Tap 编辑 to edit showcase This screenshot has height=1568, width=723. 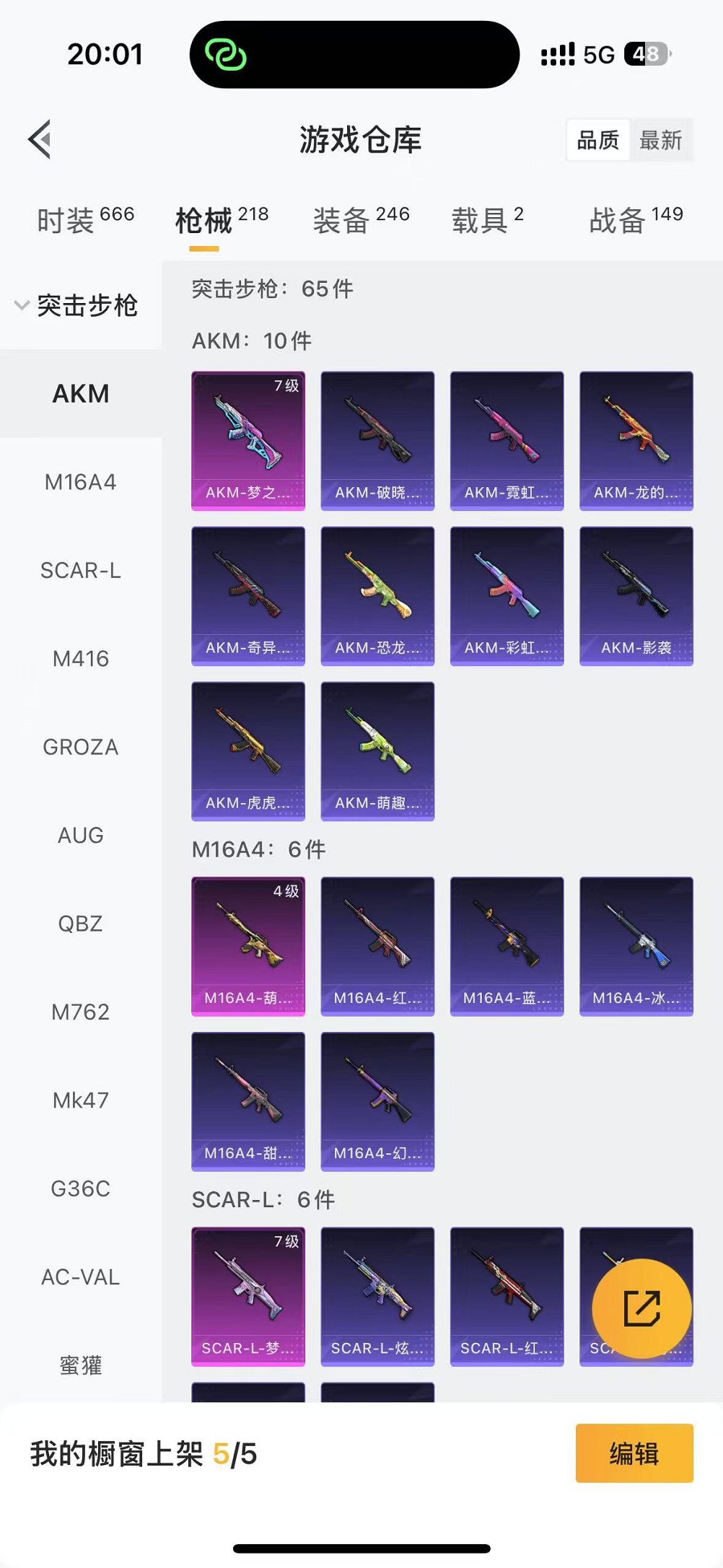[x=634, y=1453]
